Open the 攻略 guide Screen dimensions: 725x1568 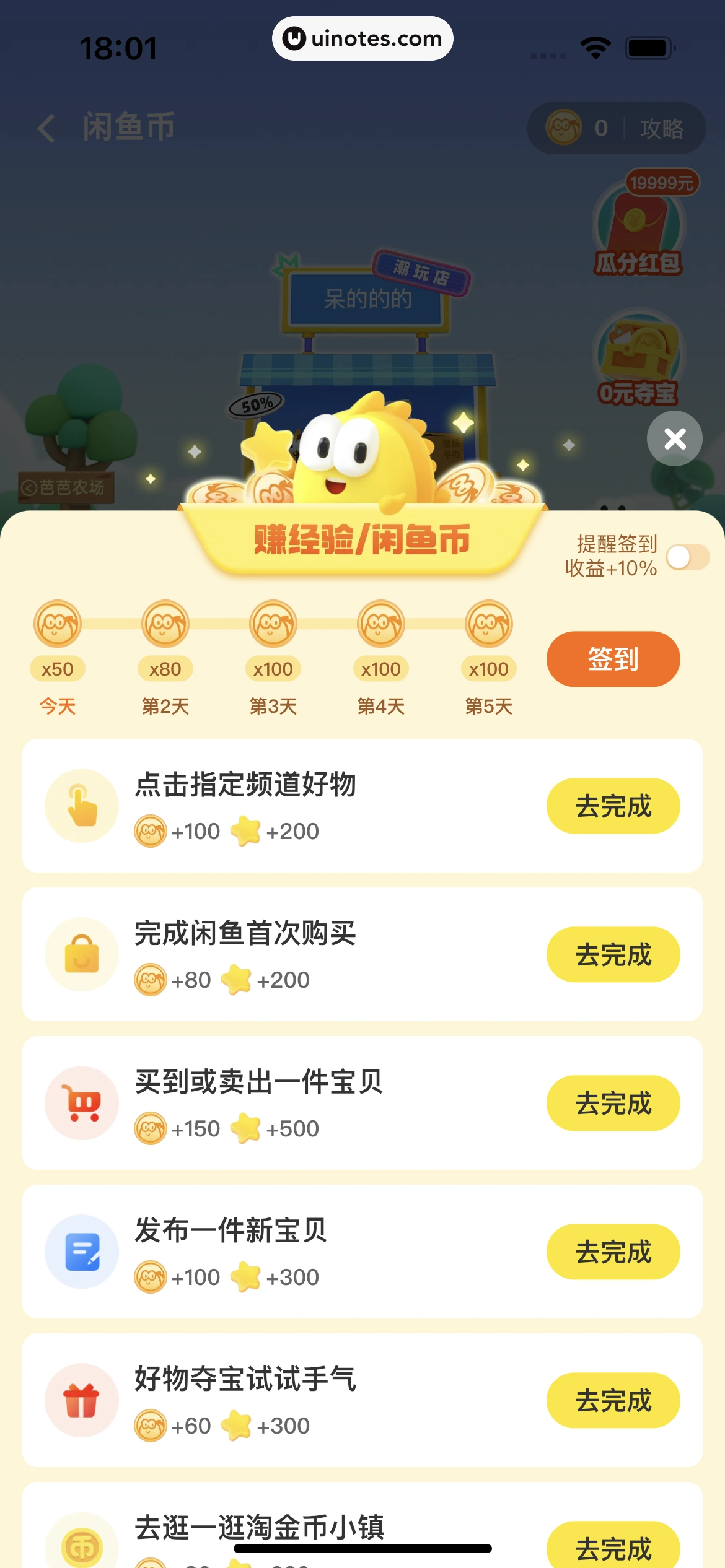pos(664,128)
